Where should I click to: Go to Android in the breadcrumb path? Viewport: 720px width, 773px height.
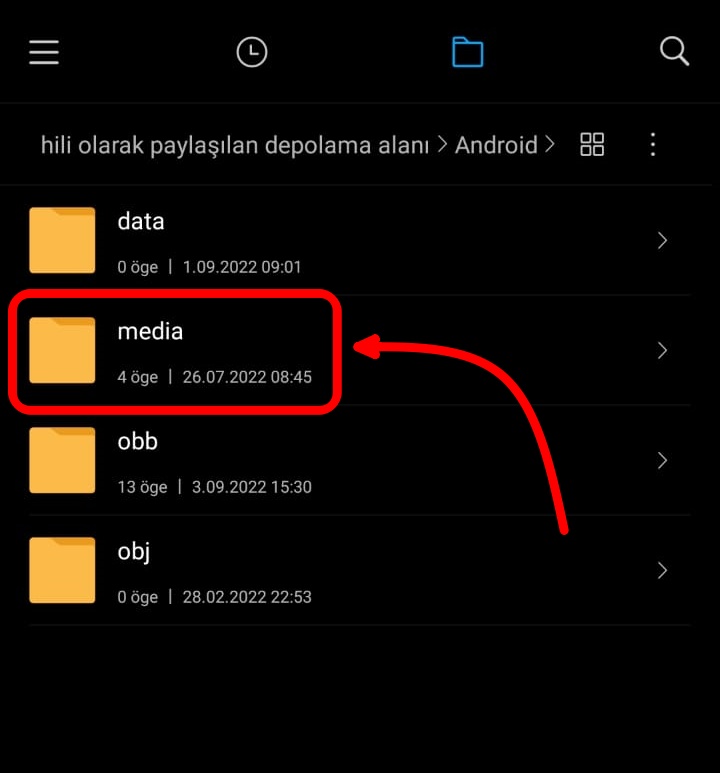tap(496, 145)
